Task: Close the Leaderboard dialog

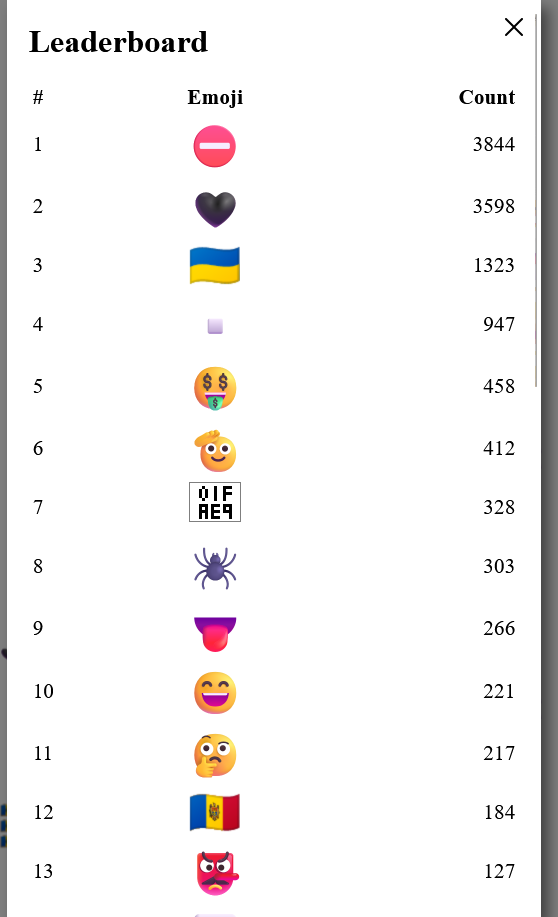Action: click(514, 27)
